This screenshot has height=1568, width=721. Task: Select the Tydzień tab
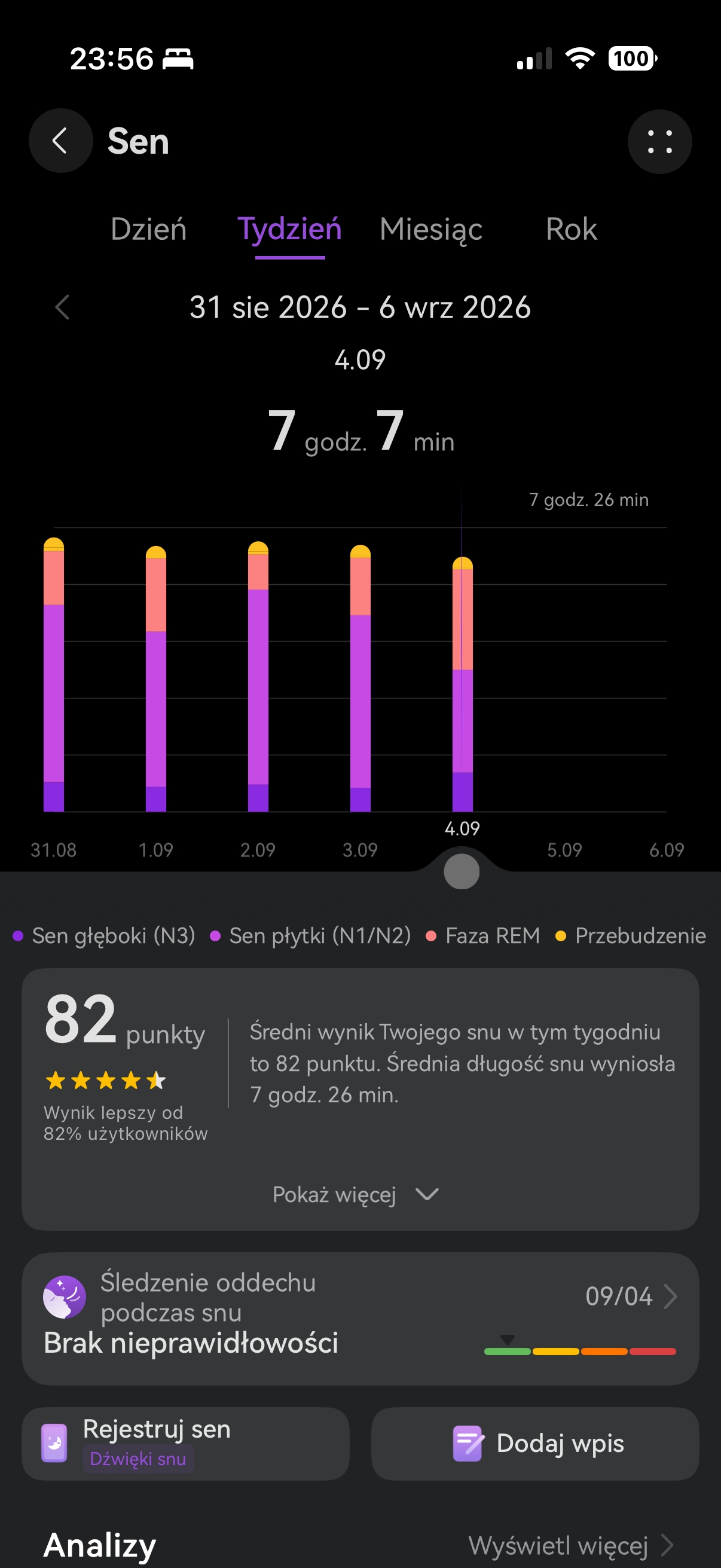click(289, 230)
